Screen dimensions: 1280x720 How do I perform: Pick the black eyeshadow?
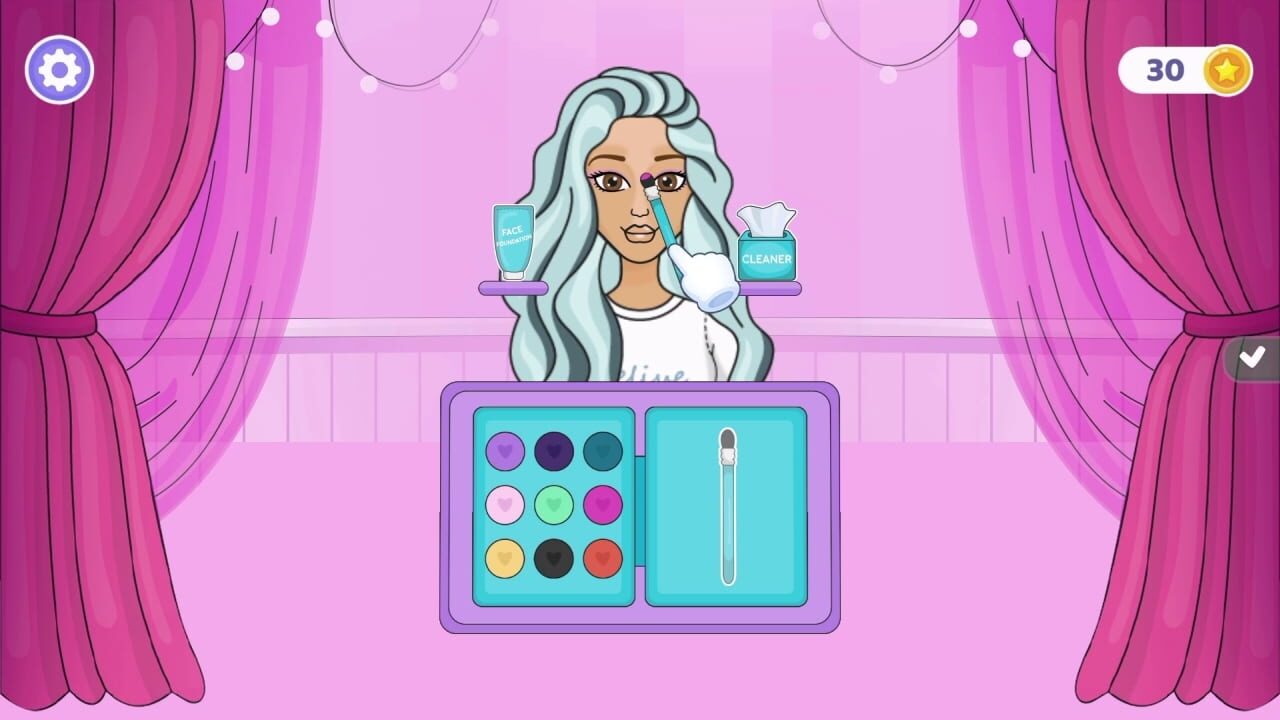554,558
